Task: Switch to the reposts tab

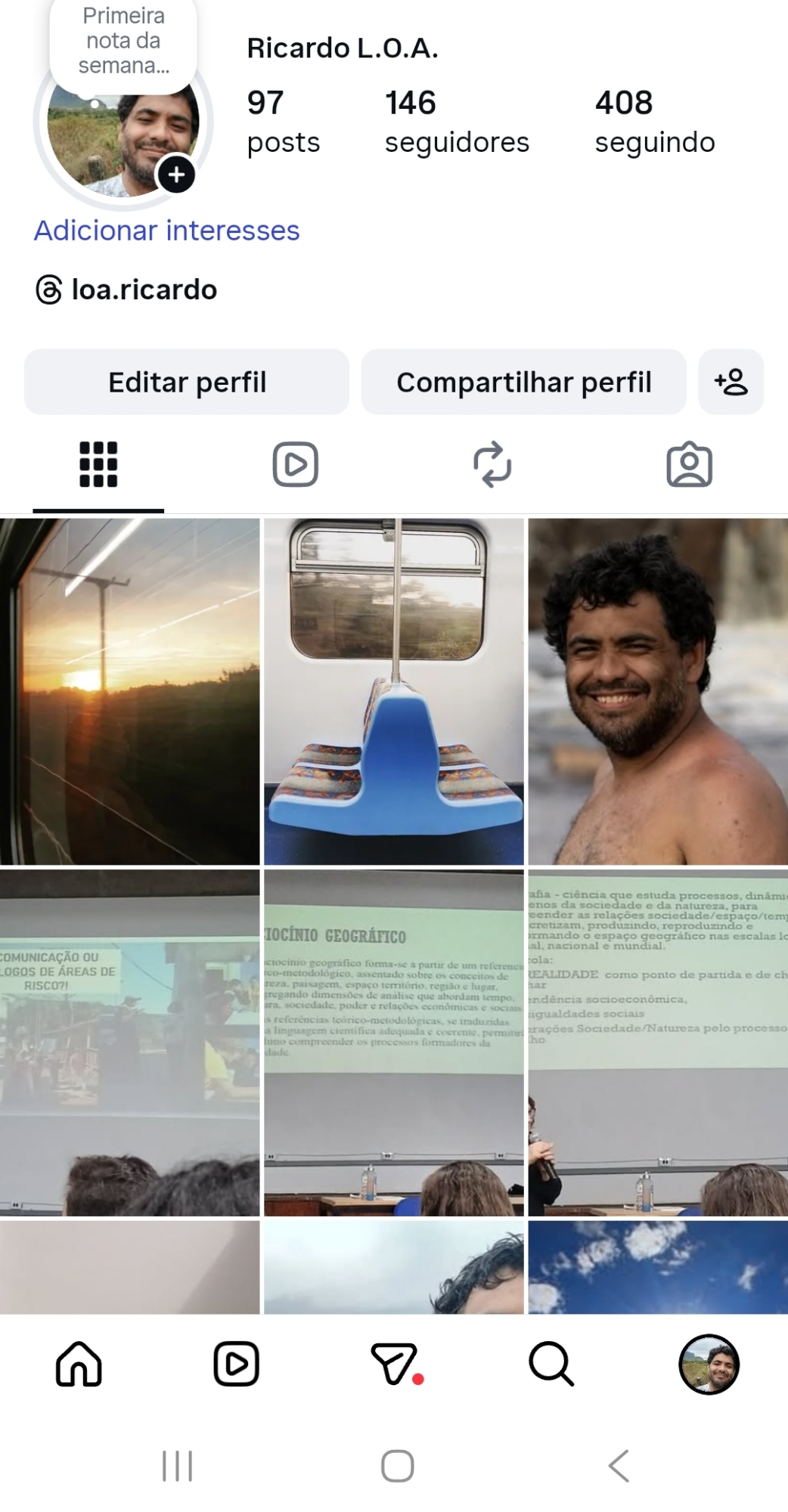Action: [x=492, y=464]
